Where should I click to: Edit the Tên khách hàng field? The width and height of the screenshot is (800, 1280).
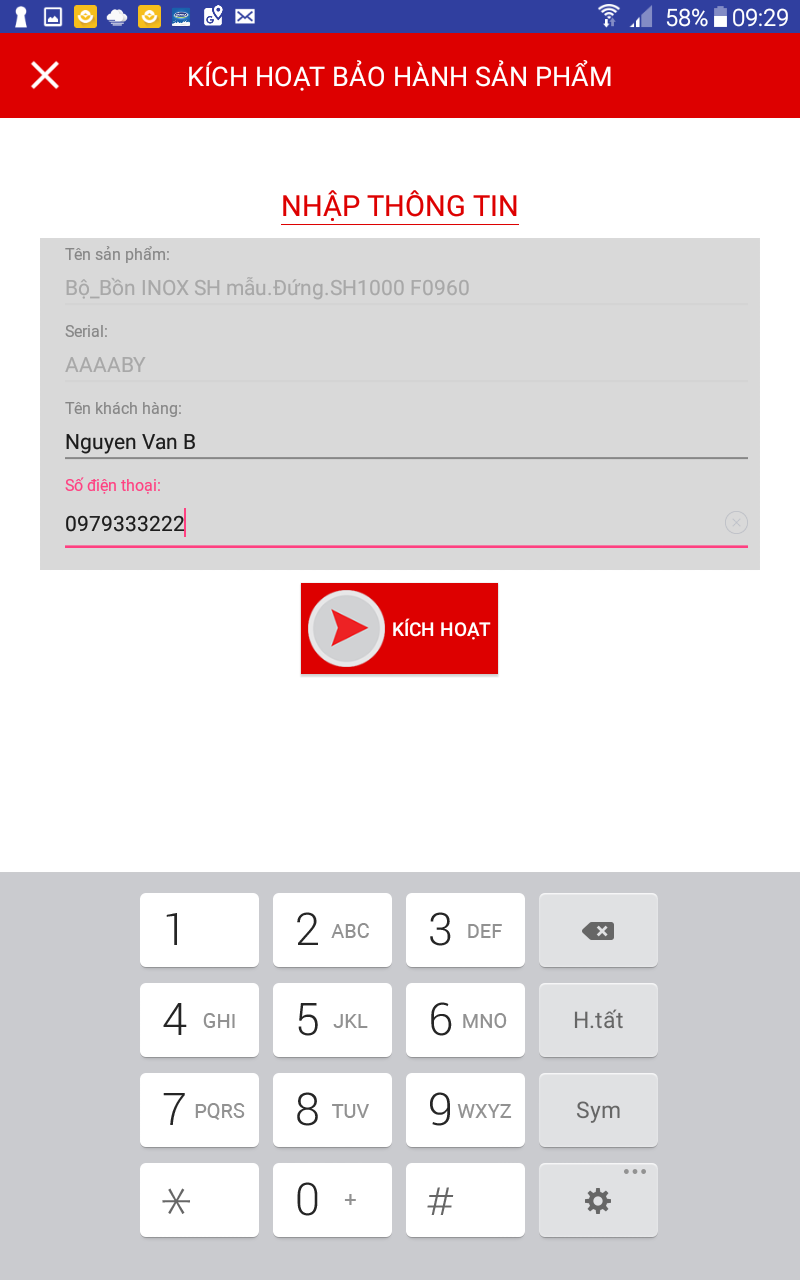click(x=406, y=442)
